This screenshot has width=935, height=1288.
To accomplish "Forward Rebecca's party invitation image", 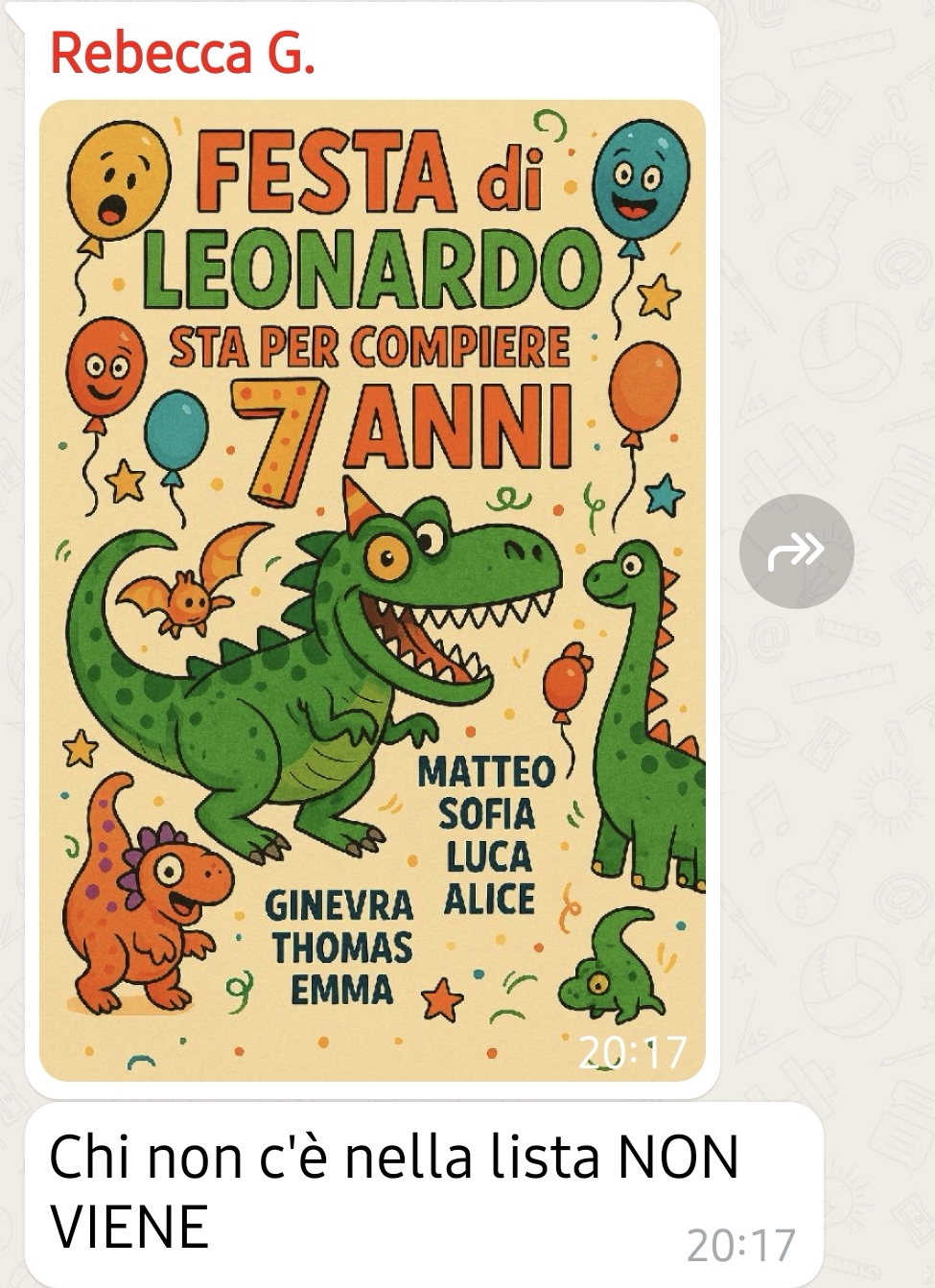I will pyautogui.click(x=796, y=550).
